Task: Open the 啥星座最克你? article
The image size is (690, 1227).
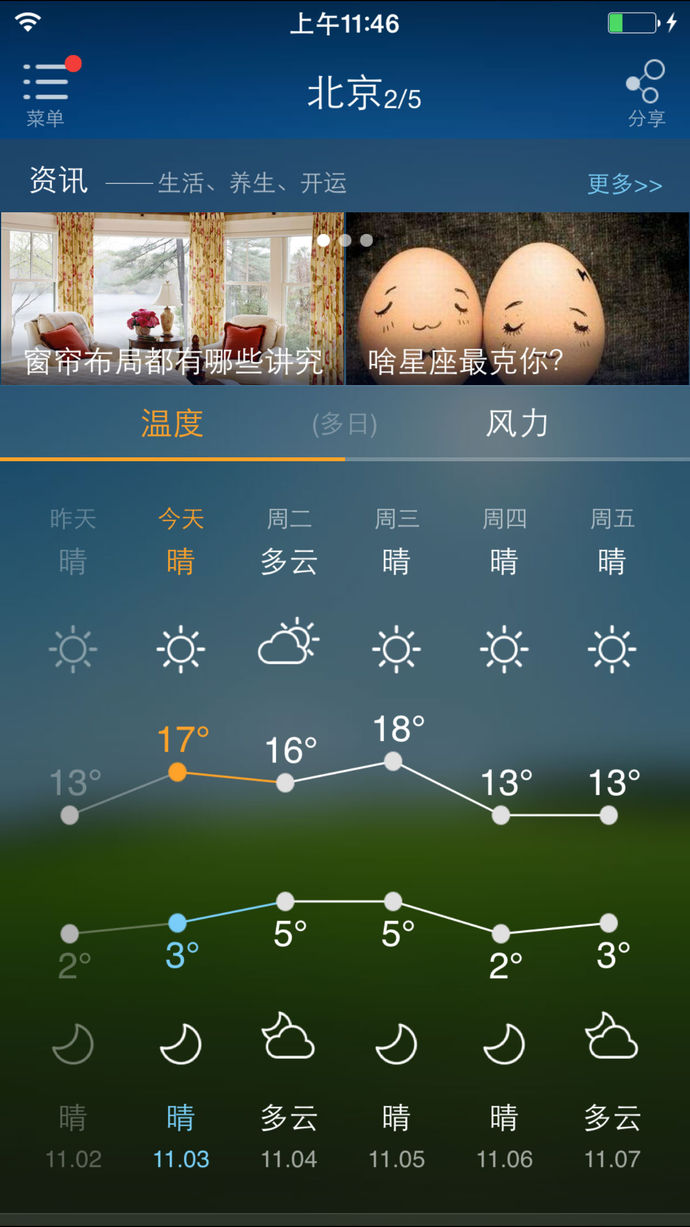Action: (517, 298)
